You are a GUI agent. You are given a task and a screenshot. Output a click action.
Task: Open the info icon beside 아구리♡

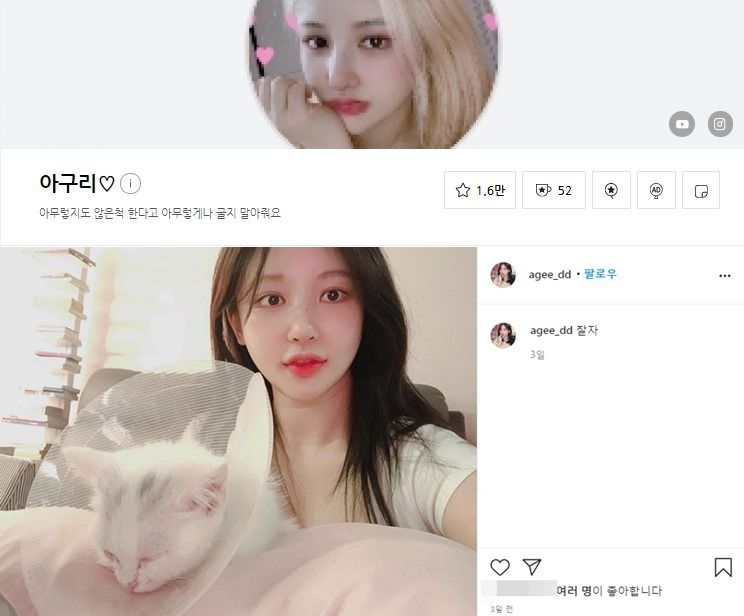point(132,183)
